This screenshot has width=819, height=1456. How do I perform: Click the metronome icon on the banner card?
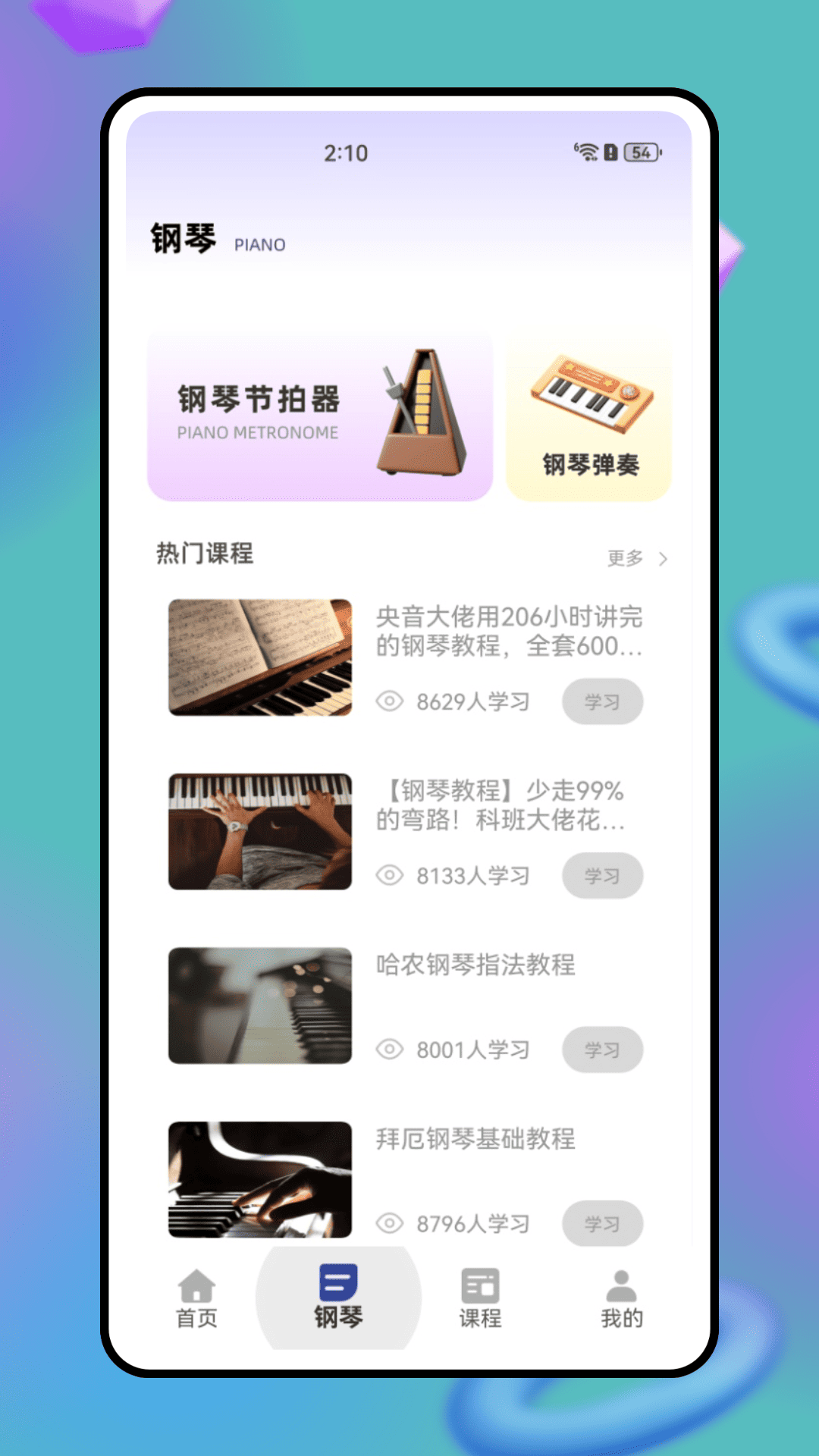click(420, 412)
